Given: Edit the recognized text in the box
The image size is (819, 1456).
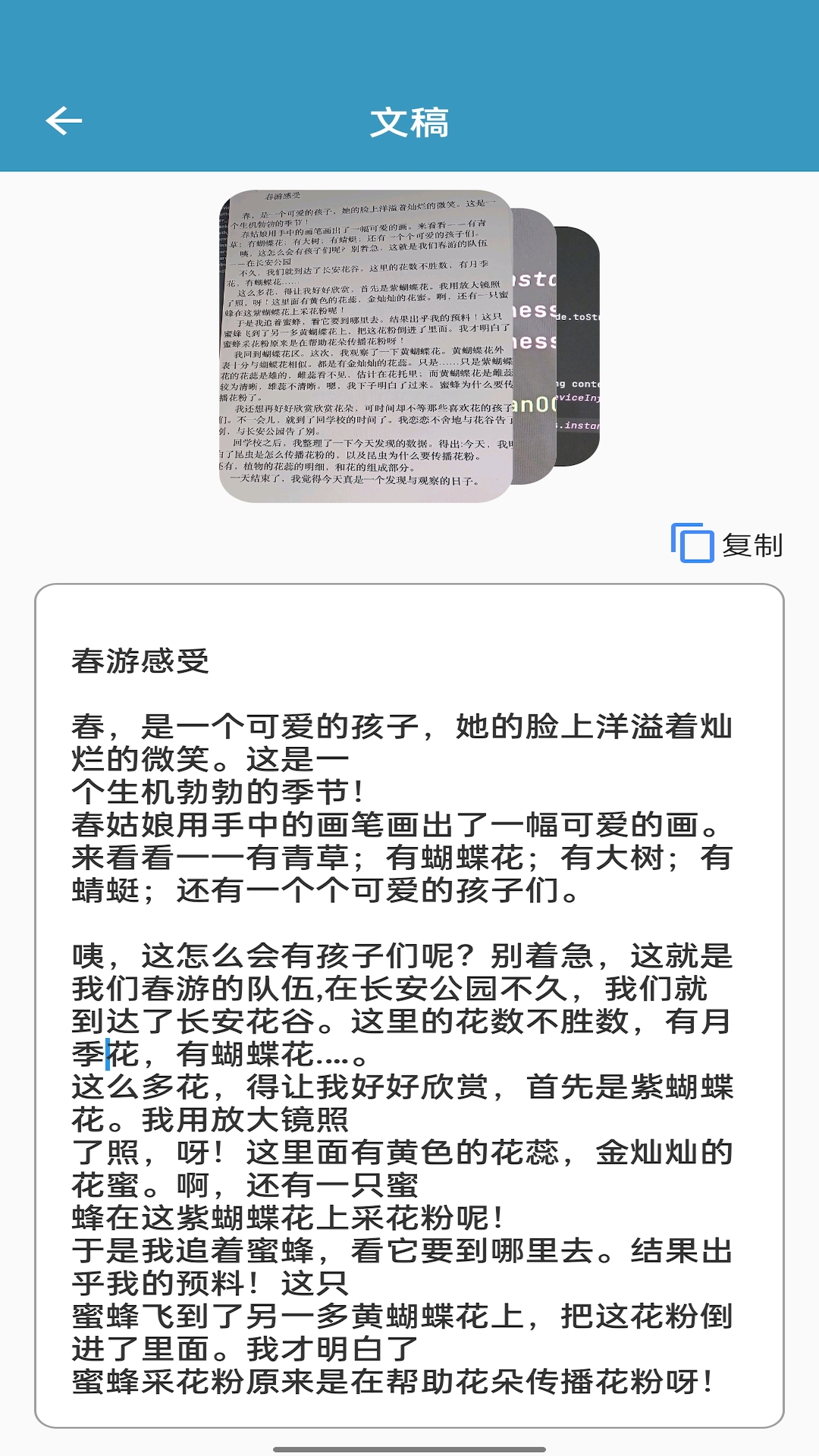Looking at the screenshot, I should coord(409,1005).
